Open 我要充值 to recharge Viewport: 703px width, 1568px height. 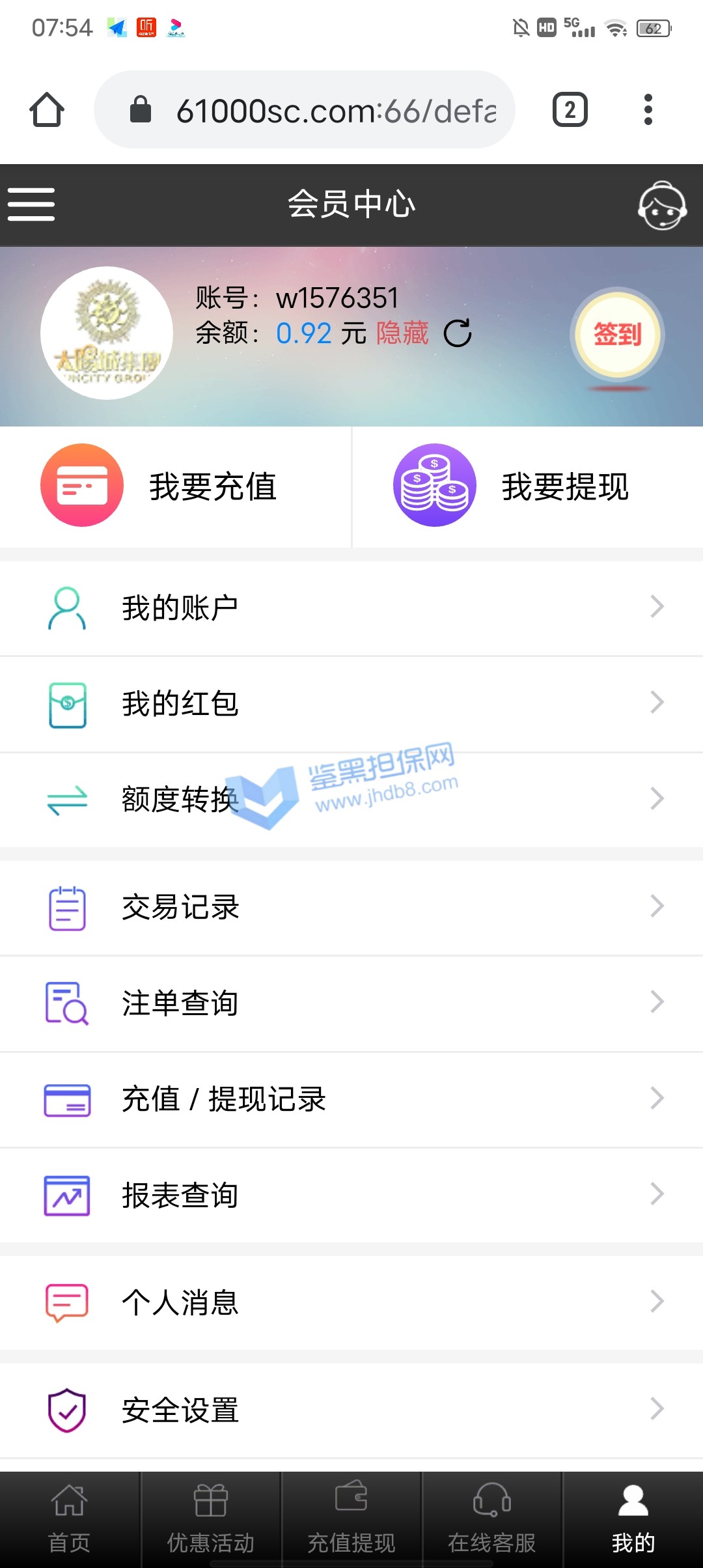(176, 486)
